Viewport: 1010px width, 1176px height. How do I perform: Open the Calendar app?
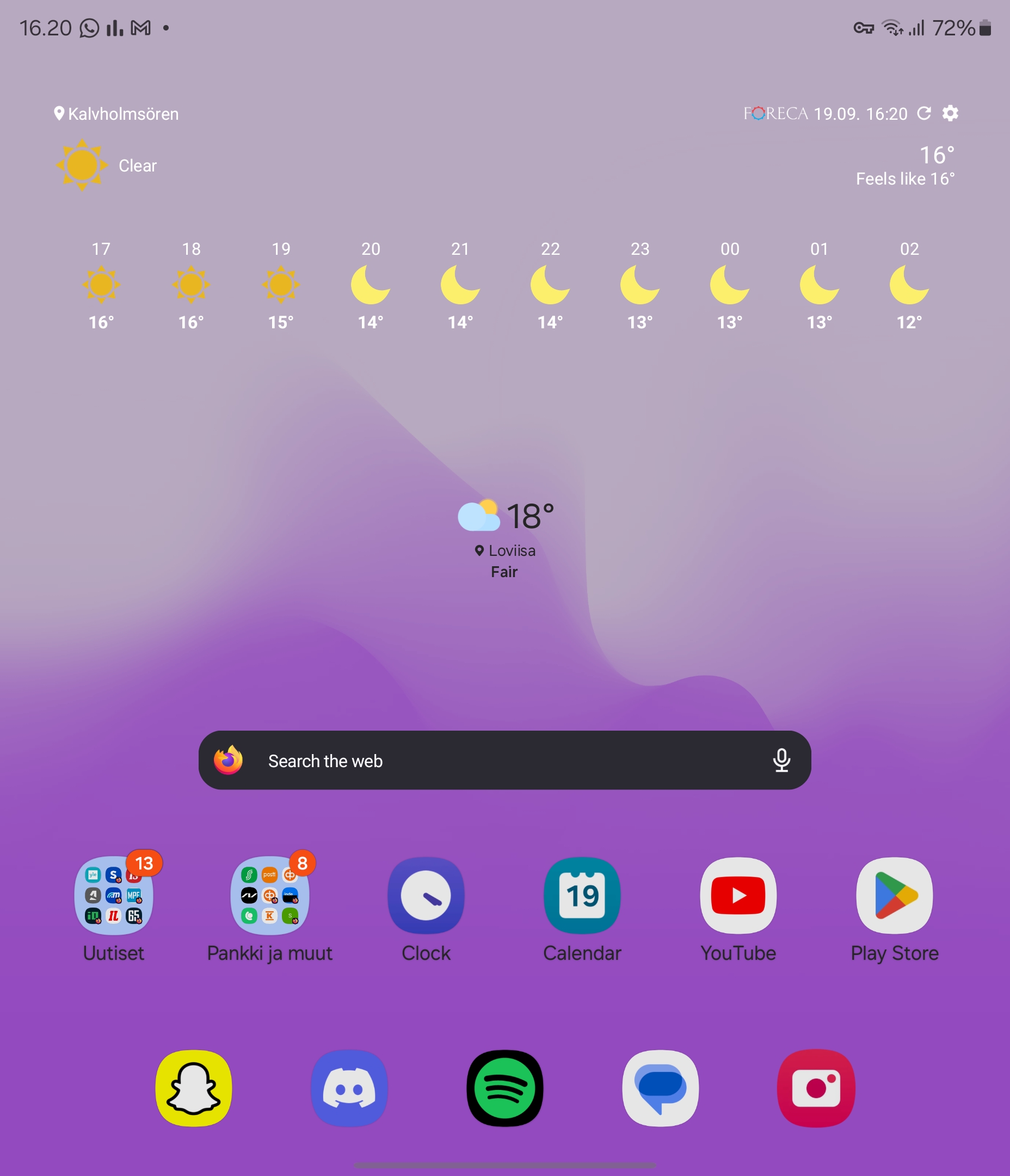point(582,896)
